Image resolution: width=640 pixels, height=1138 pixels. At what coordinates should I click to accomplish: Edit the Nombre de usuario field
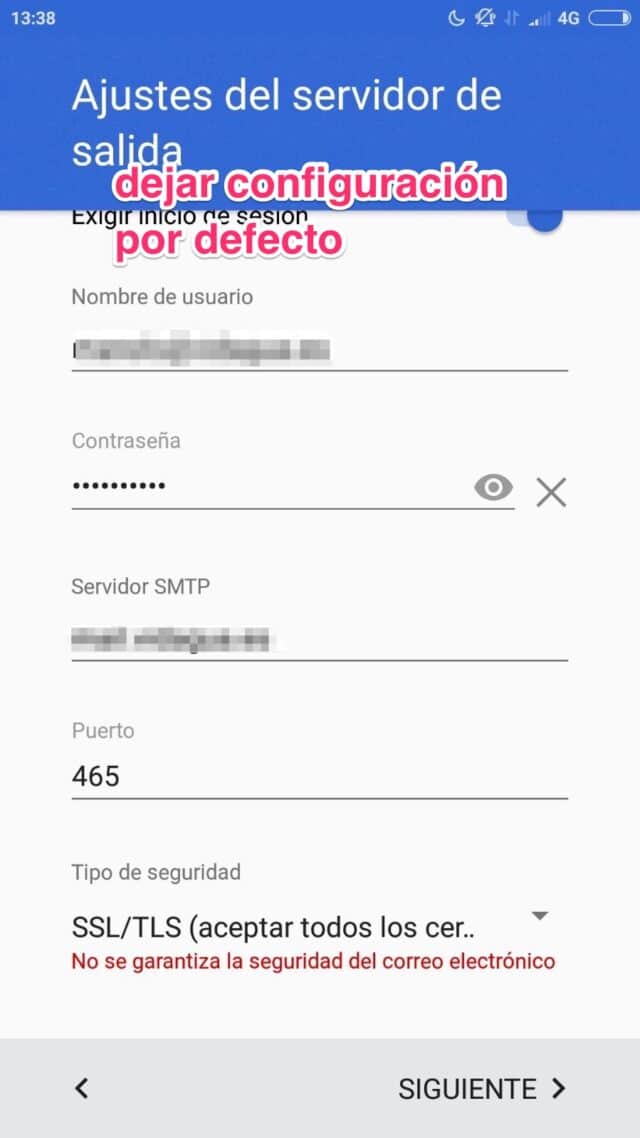319,350
